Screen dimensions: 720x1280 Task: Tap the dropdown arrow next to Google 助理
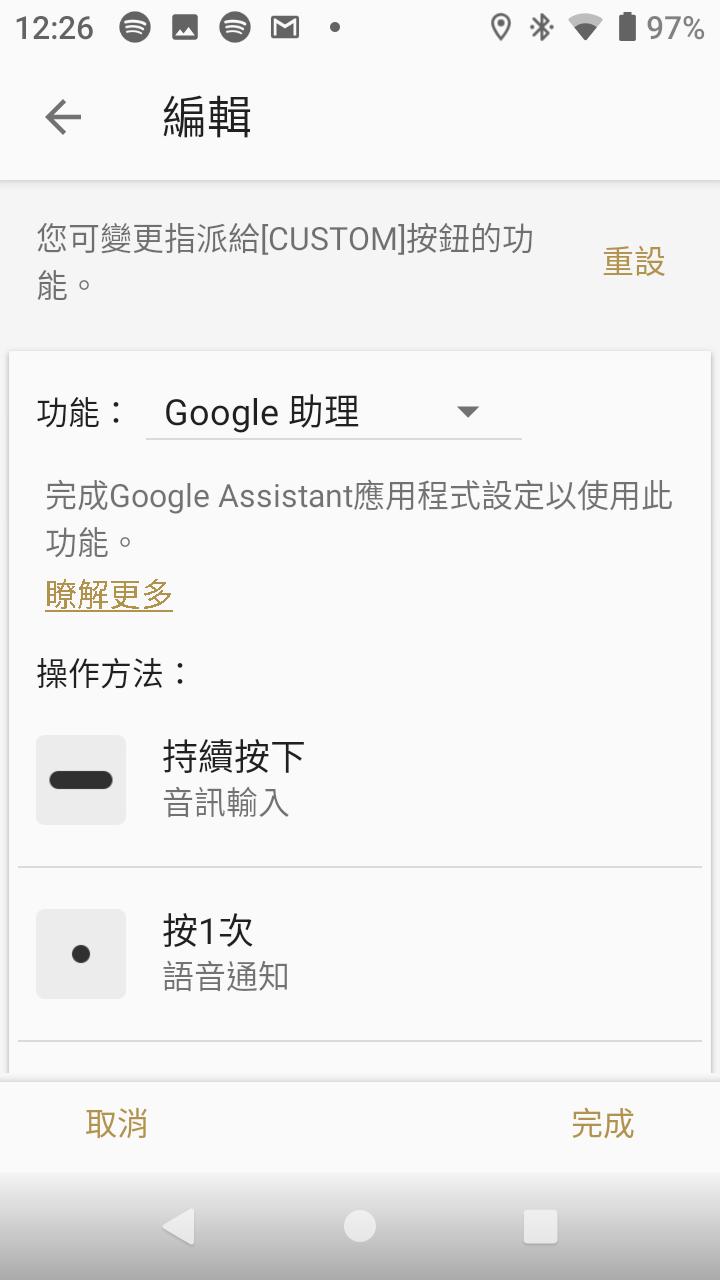pos(470,412)
